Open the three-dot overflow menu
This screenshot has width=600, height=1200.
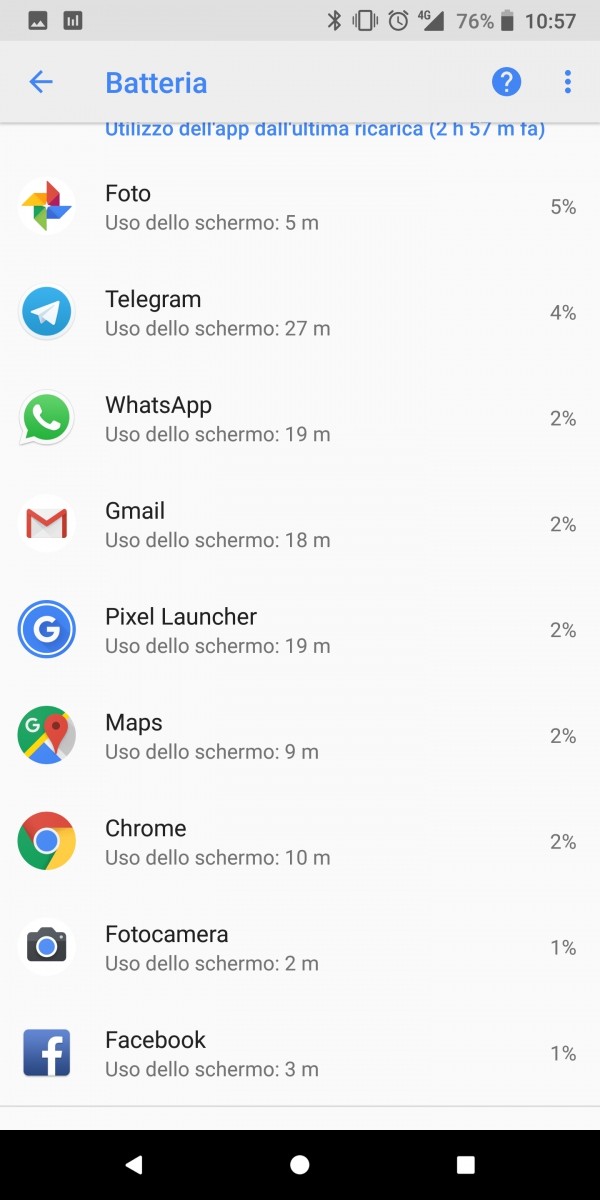pyautogui.click(x=567, y=82)
